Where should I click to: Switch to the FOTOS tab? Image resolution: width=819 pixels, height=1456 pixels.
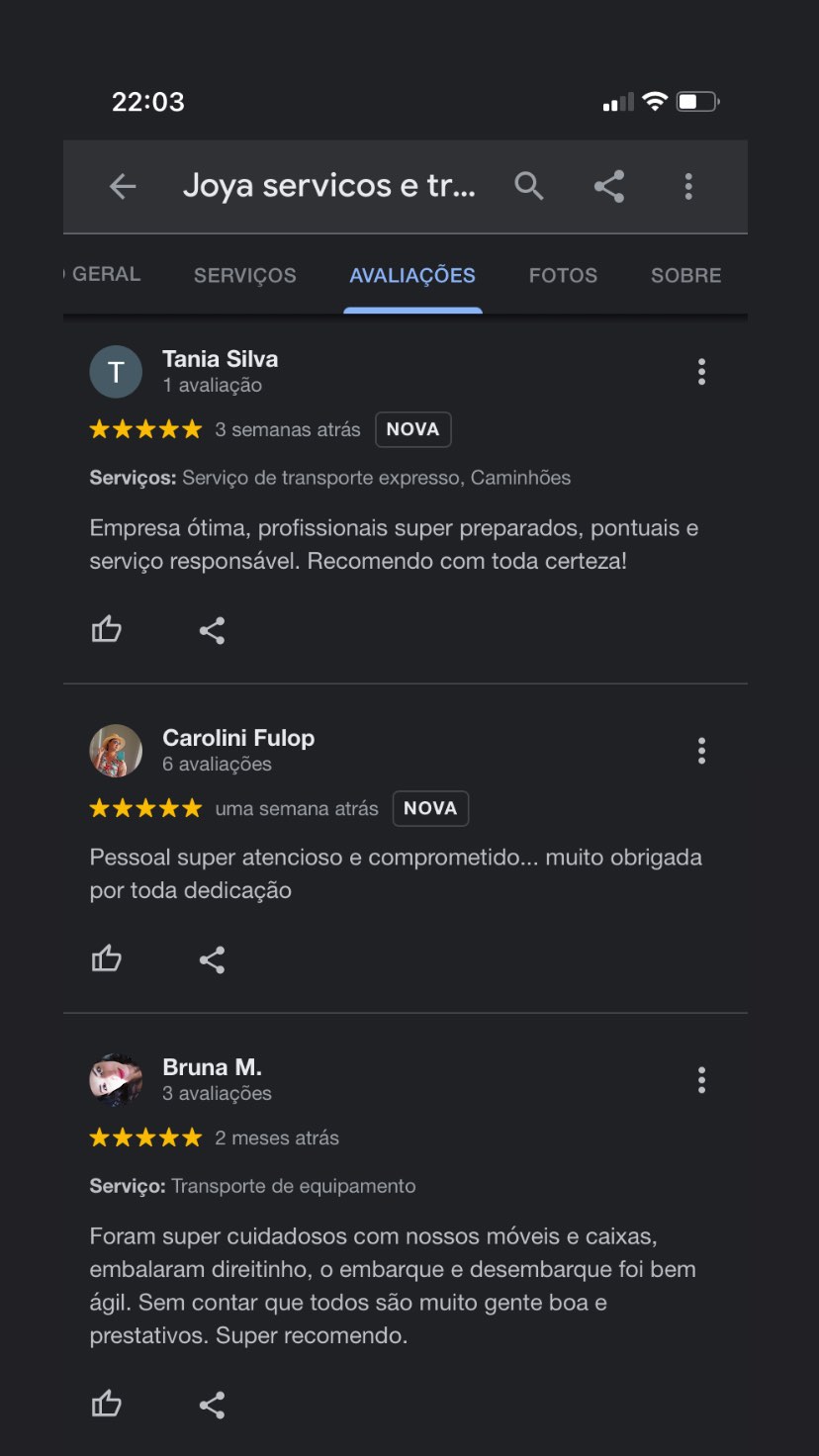pyautogui.click(x=563, y=275)
